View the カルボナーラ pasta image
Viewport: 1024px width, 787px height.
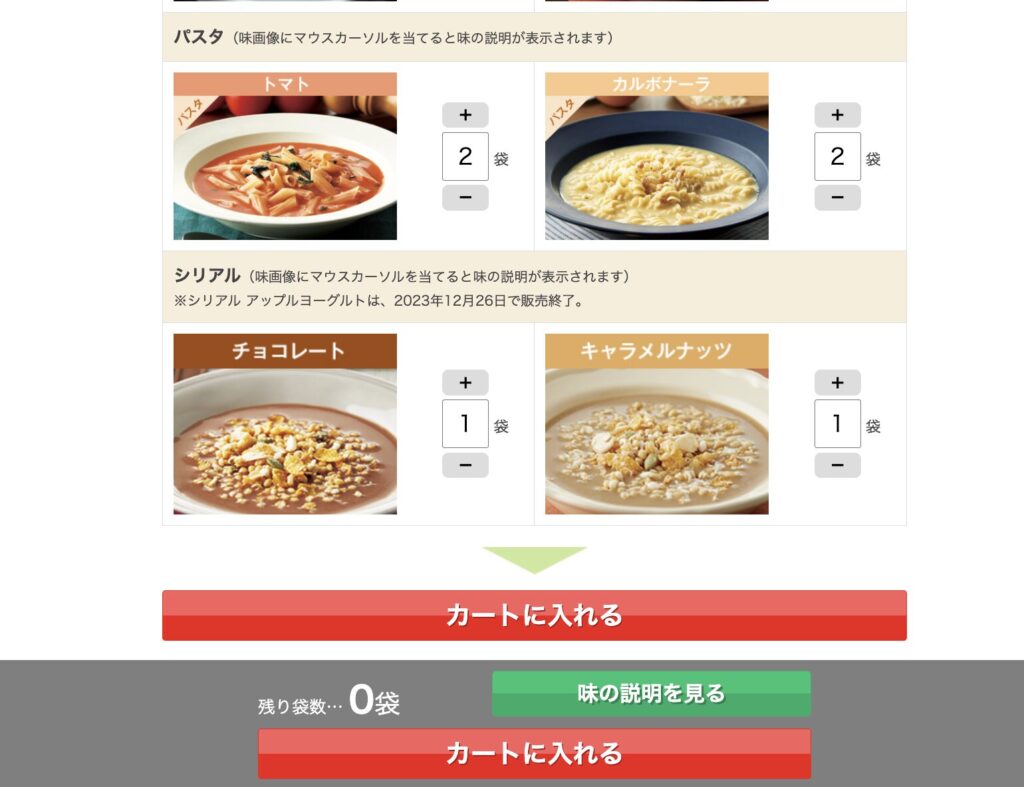(657, 157)
